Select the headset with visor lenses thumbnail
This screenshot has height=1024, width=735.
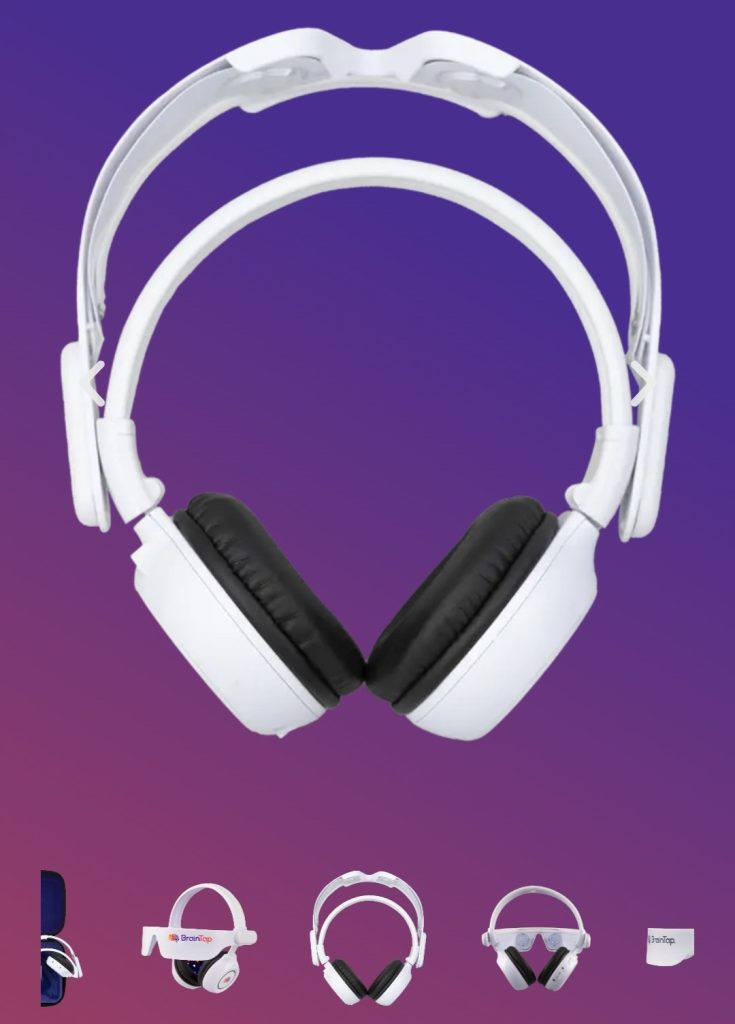point(536,938)
